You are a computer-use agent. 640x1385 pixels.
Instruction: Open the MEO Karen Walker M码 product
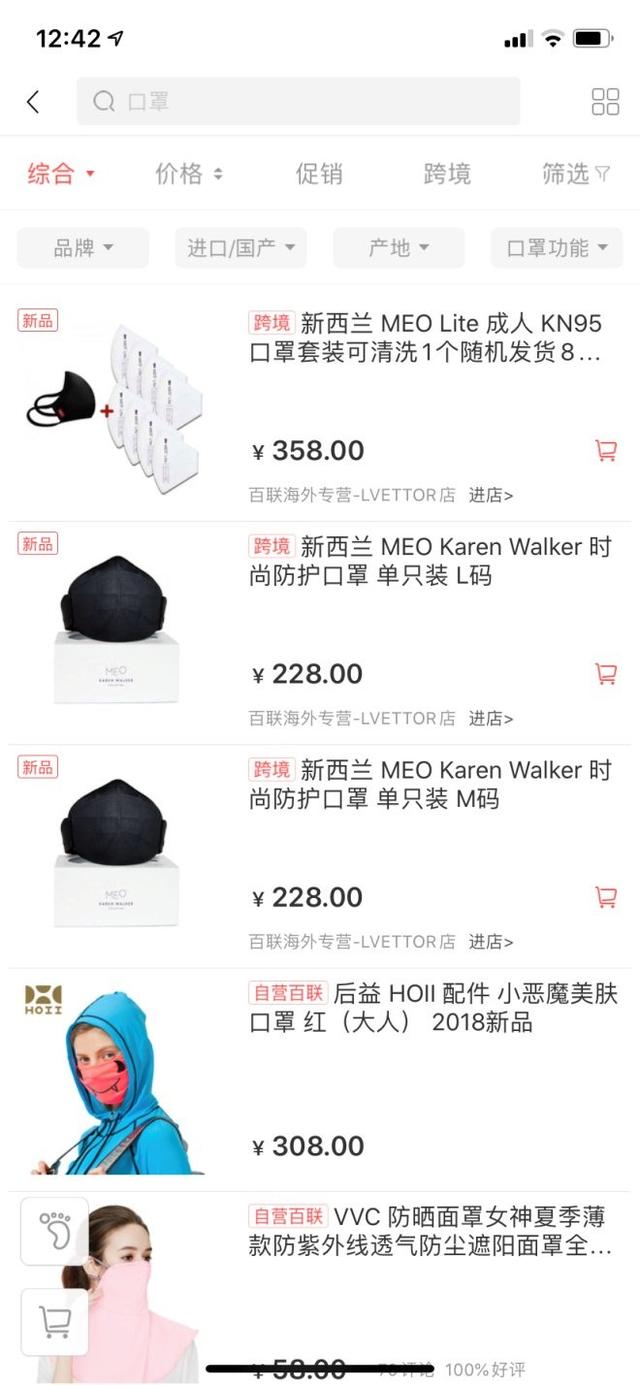(430, 784)
